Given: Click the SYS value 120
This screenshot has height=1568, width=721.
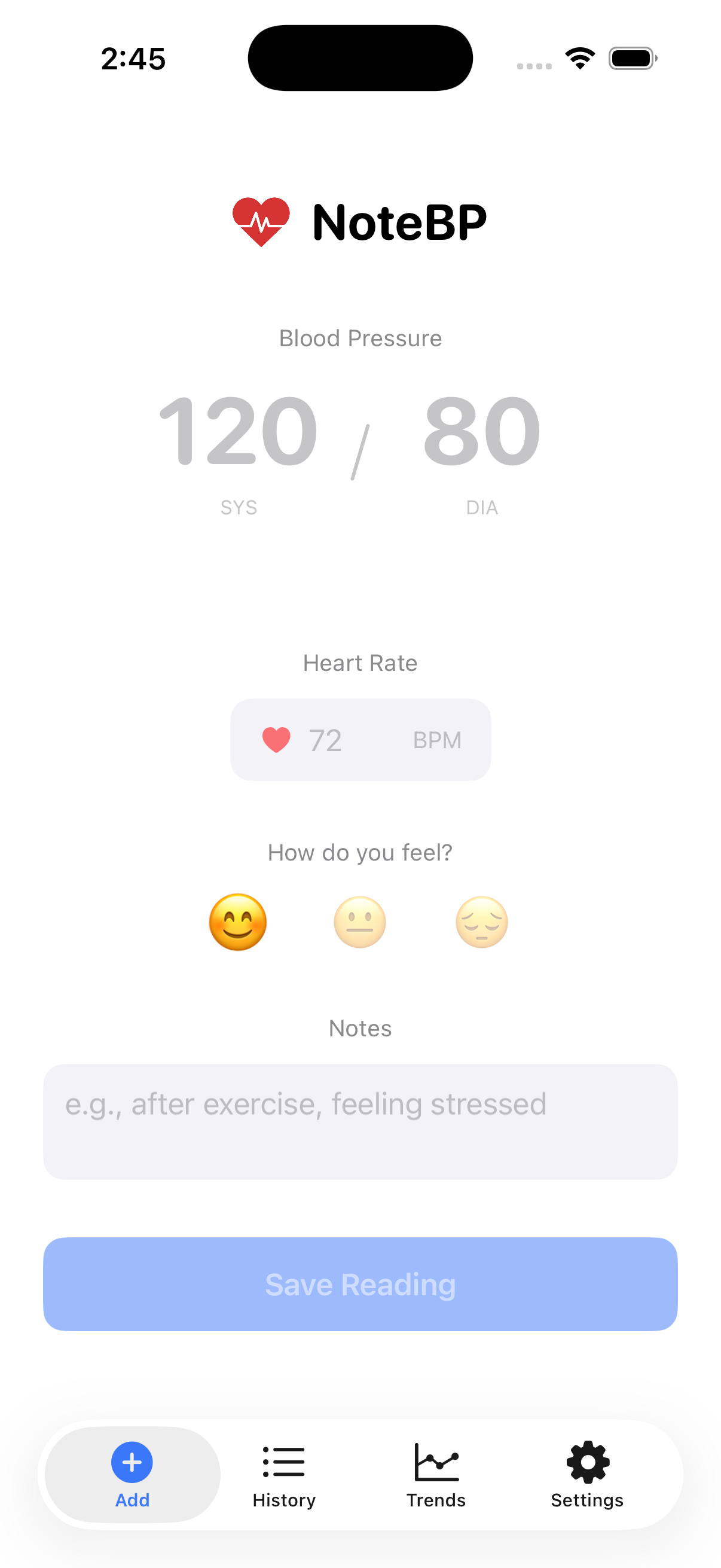Looking at the screenshot, I should click(238, 434).
